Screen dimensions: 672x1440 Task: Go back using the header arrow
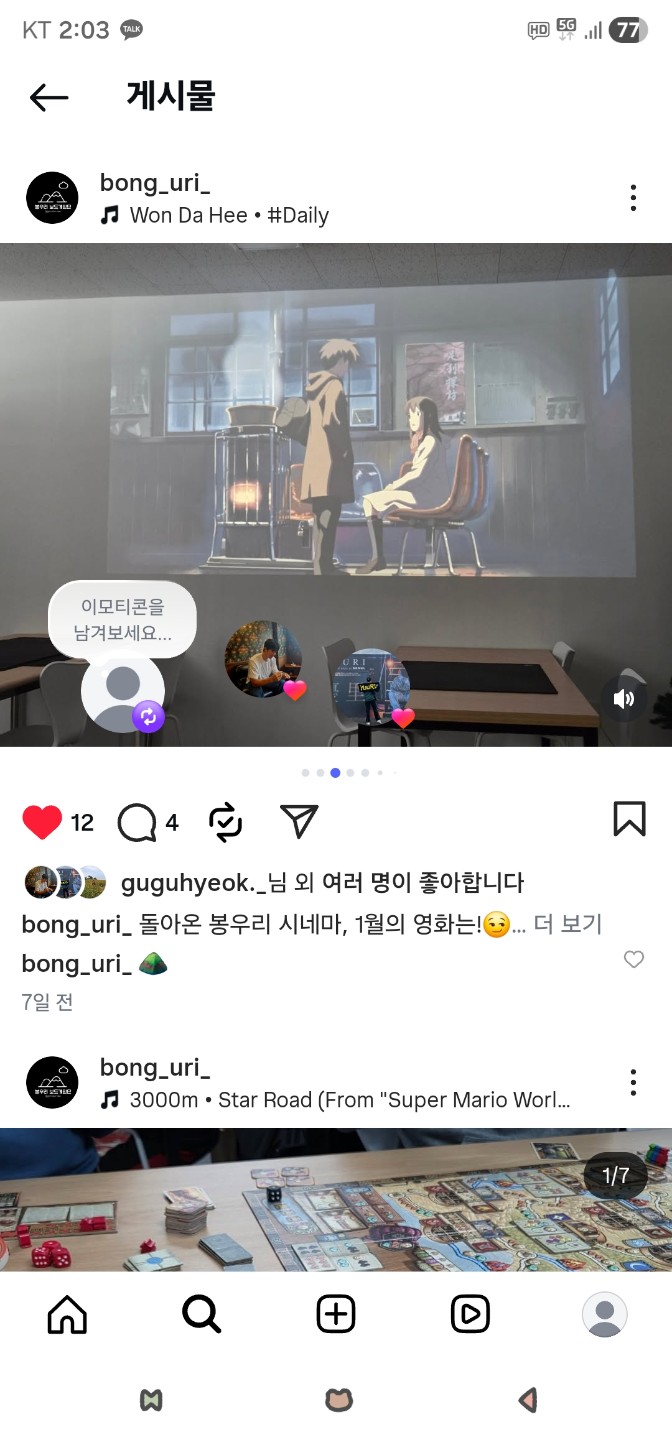(49, 97)
